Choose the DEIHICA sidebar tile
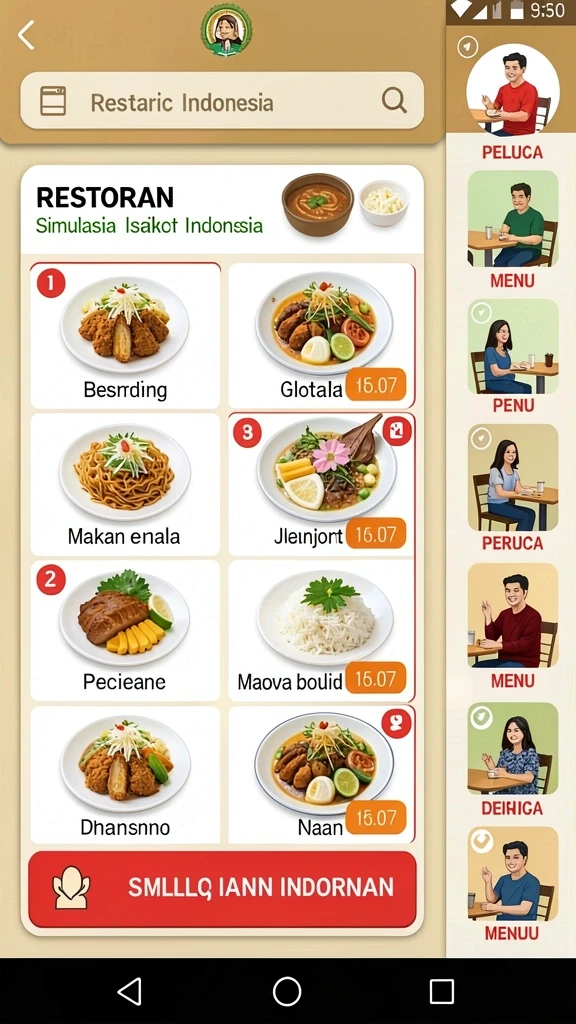This screenshot has width=576, height=1024. point(513,760)
